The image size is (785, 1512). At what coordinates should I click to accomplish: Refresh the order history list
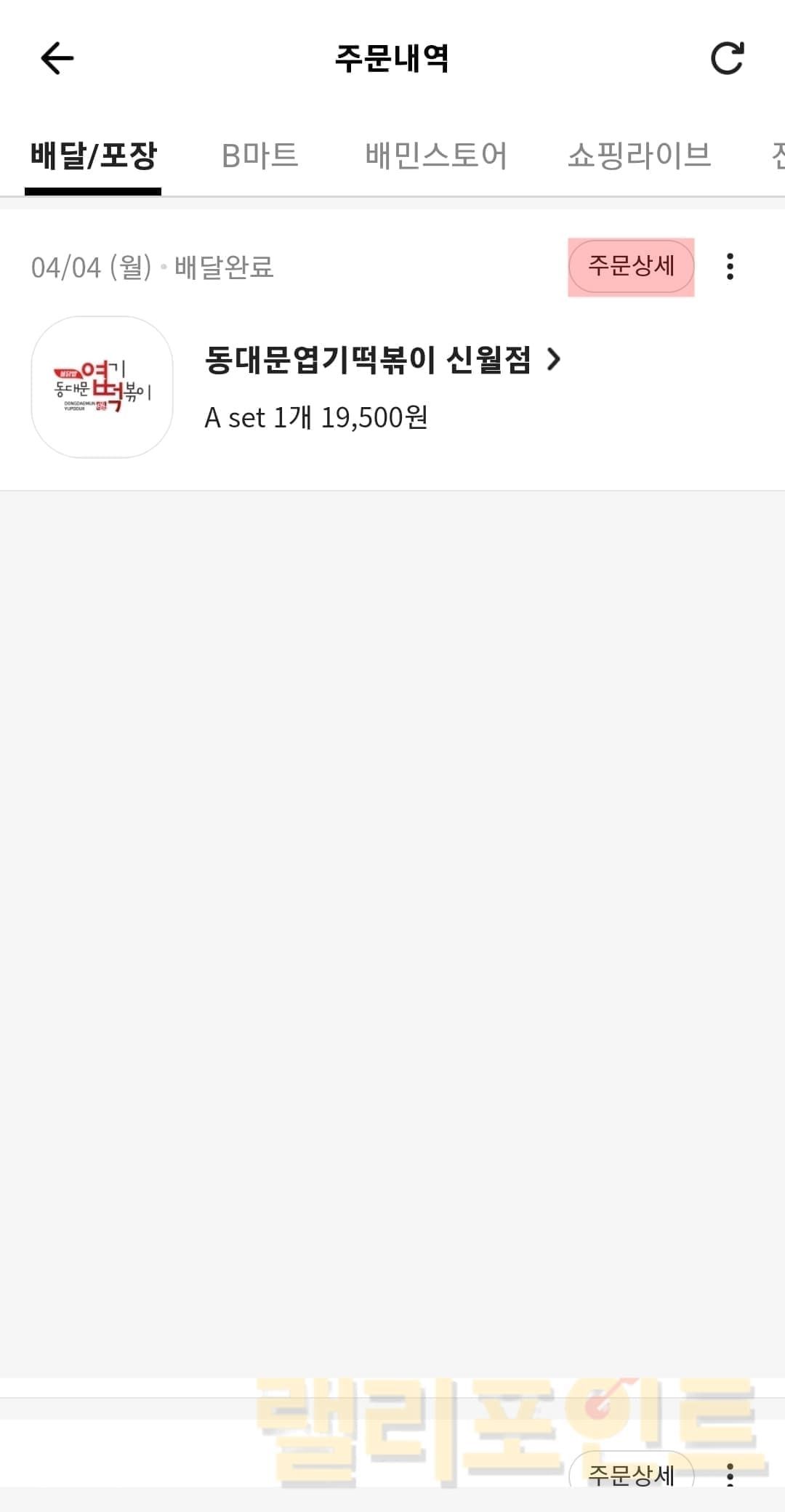[x=728, y=59]
